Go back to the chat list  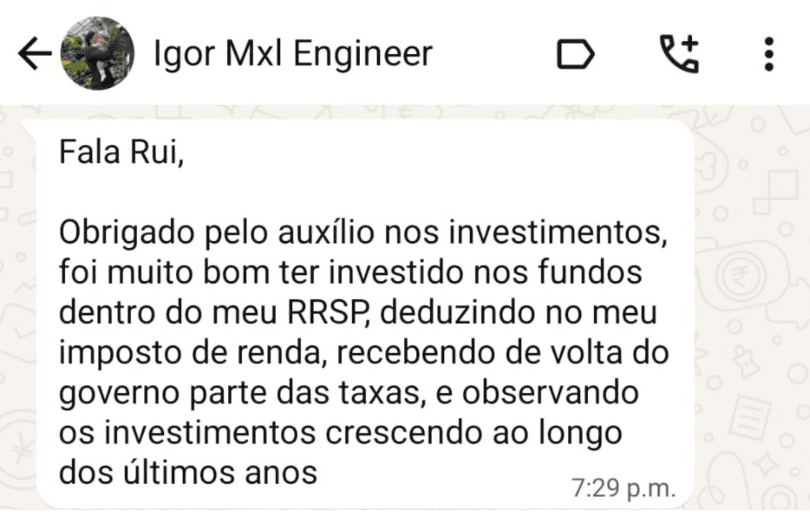tap(34, 54)
